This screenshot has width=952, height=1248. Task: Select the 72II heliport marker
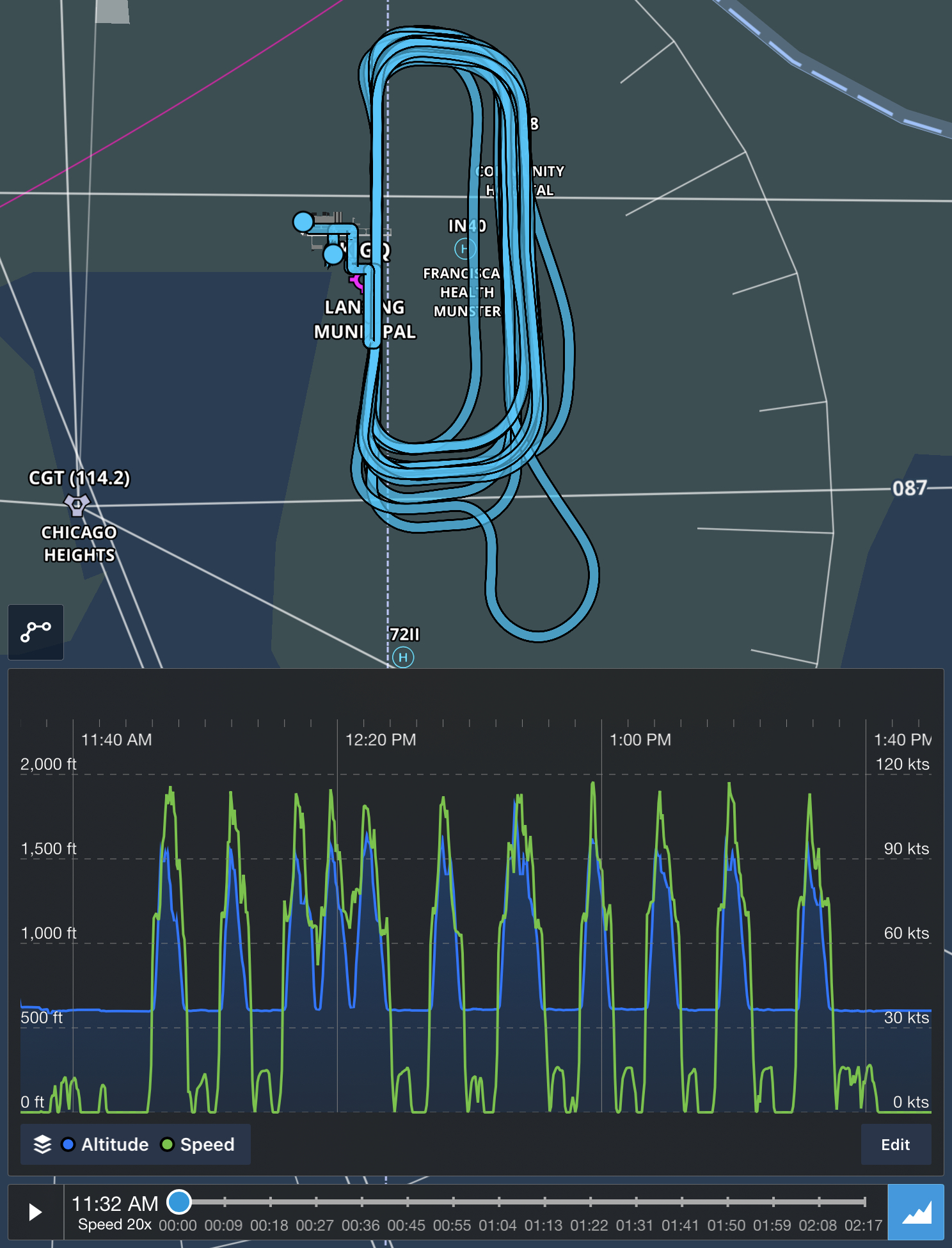[403, 657]
